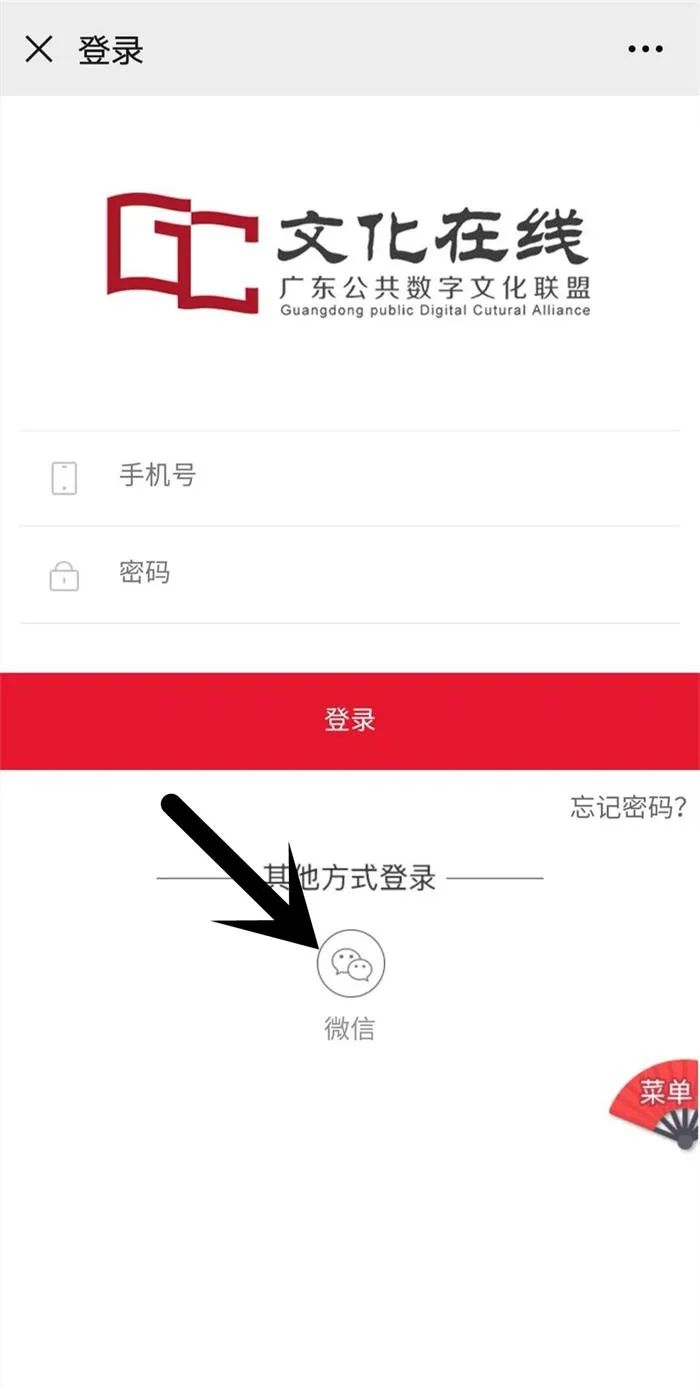Open the 忘记密码? forgot password link
700x1388 pixels.
click(x=628, y=807)
